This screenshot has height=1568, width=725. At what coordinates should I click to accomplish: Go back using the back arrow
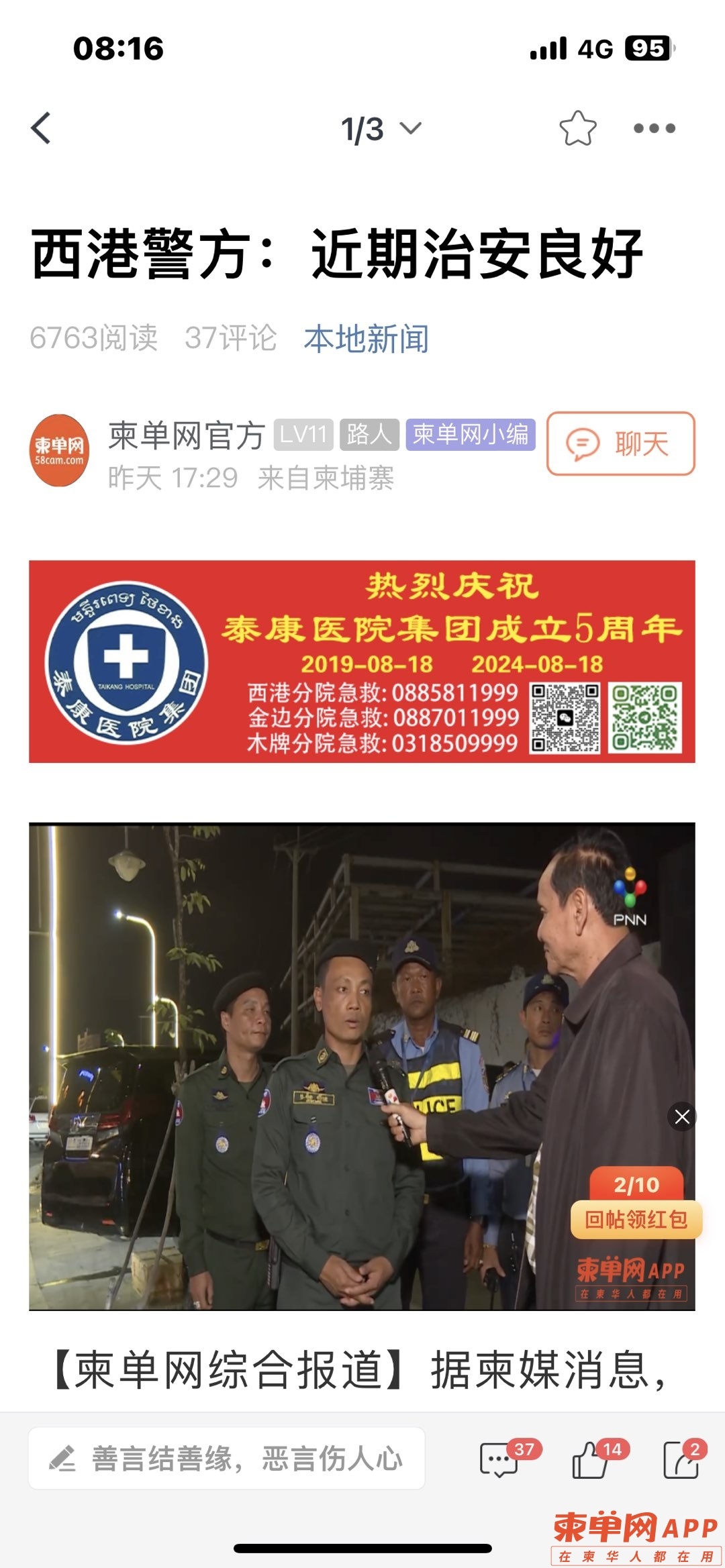tap(42, 128)
